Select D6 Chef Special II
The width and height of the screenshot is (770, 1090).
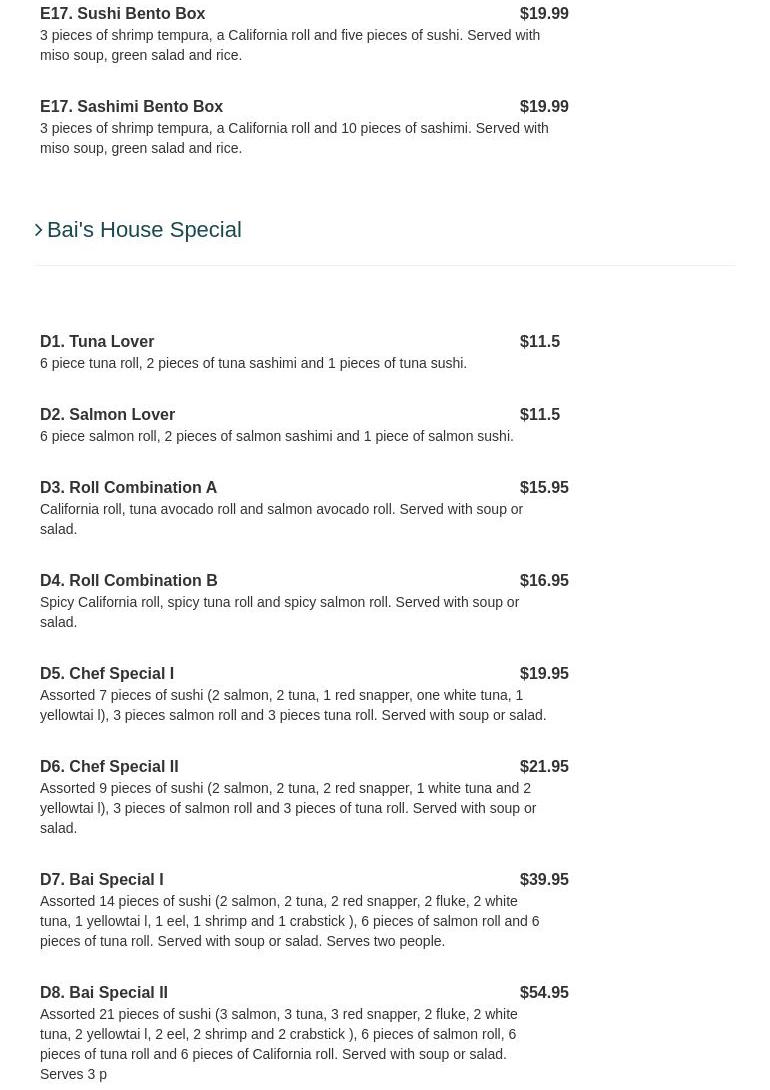[109, 767]
